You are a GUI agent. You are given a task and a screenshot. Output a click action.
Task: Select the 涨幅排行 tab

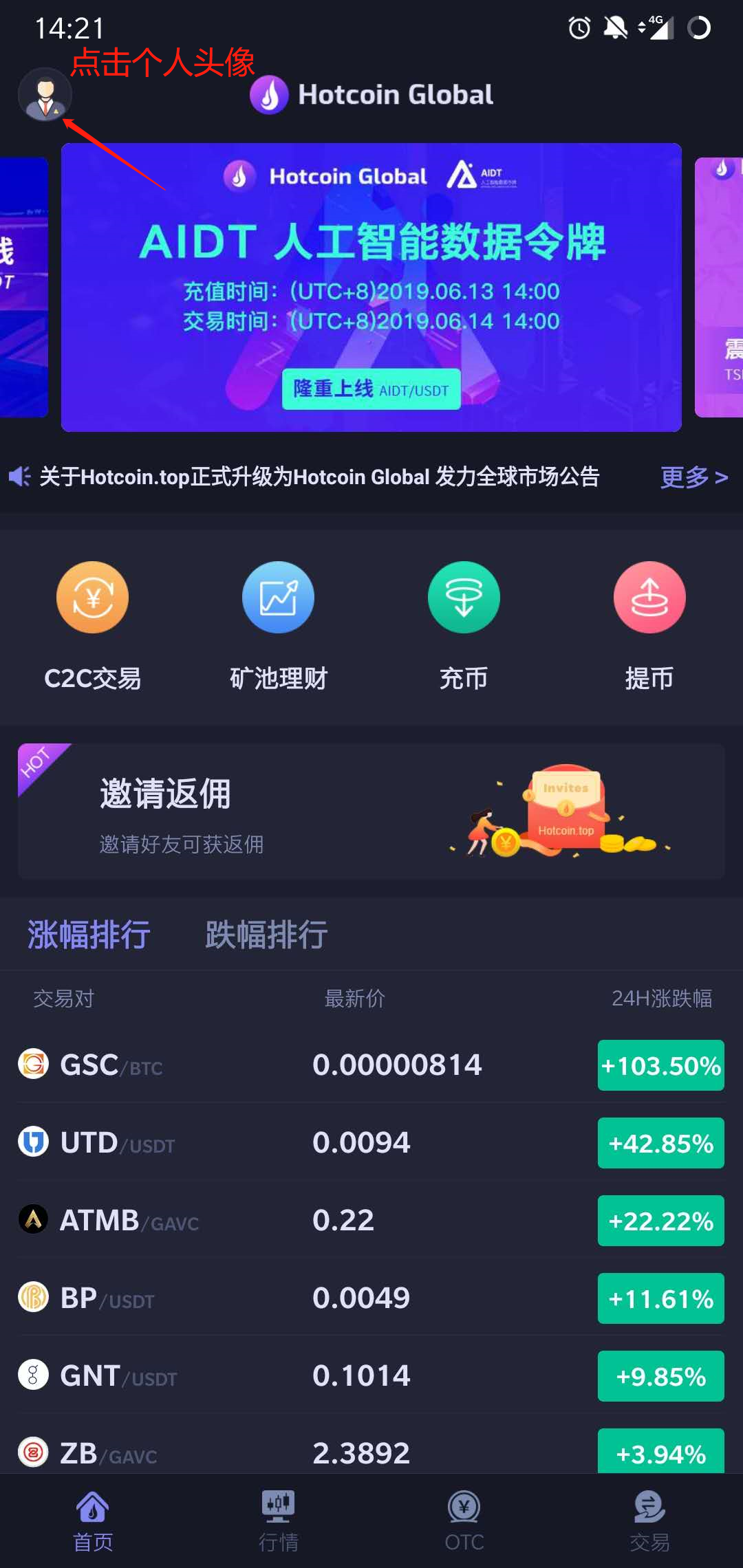(89, 935)
